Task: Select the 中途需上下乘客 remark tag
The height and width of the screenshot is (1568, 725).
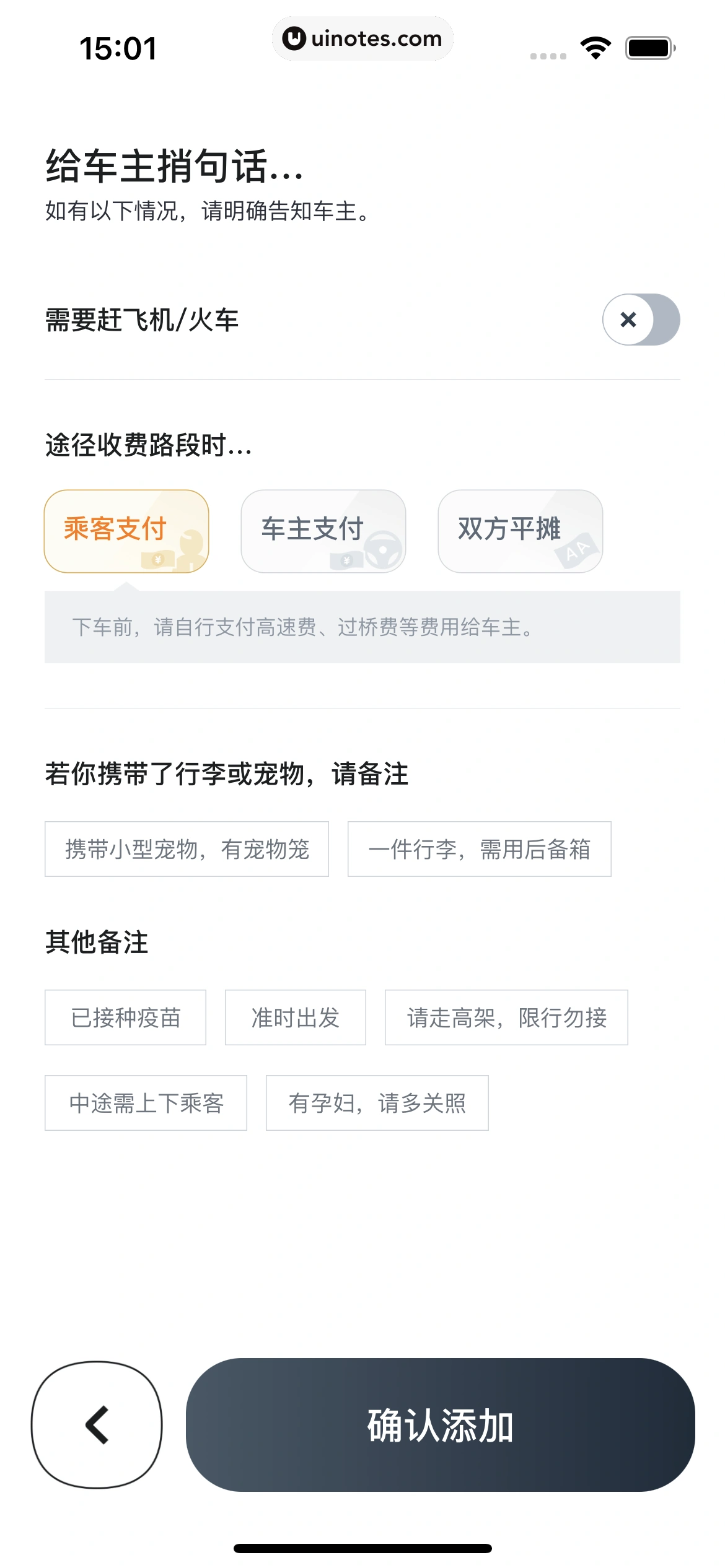Action: click(x=146, y=1102)
